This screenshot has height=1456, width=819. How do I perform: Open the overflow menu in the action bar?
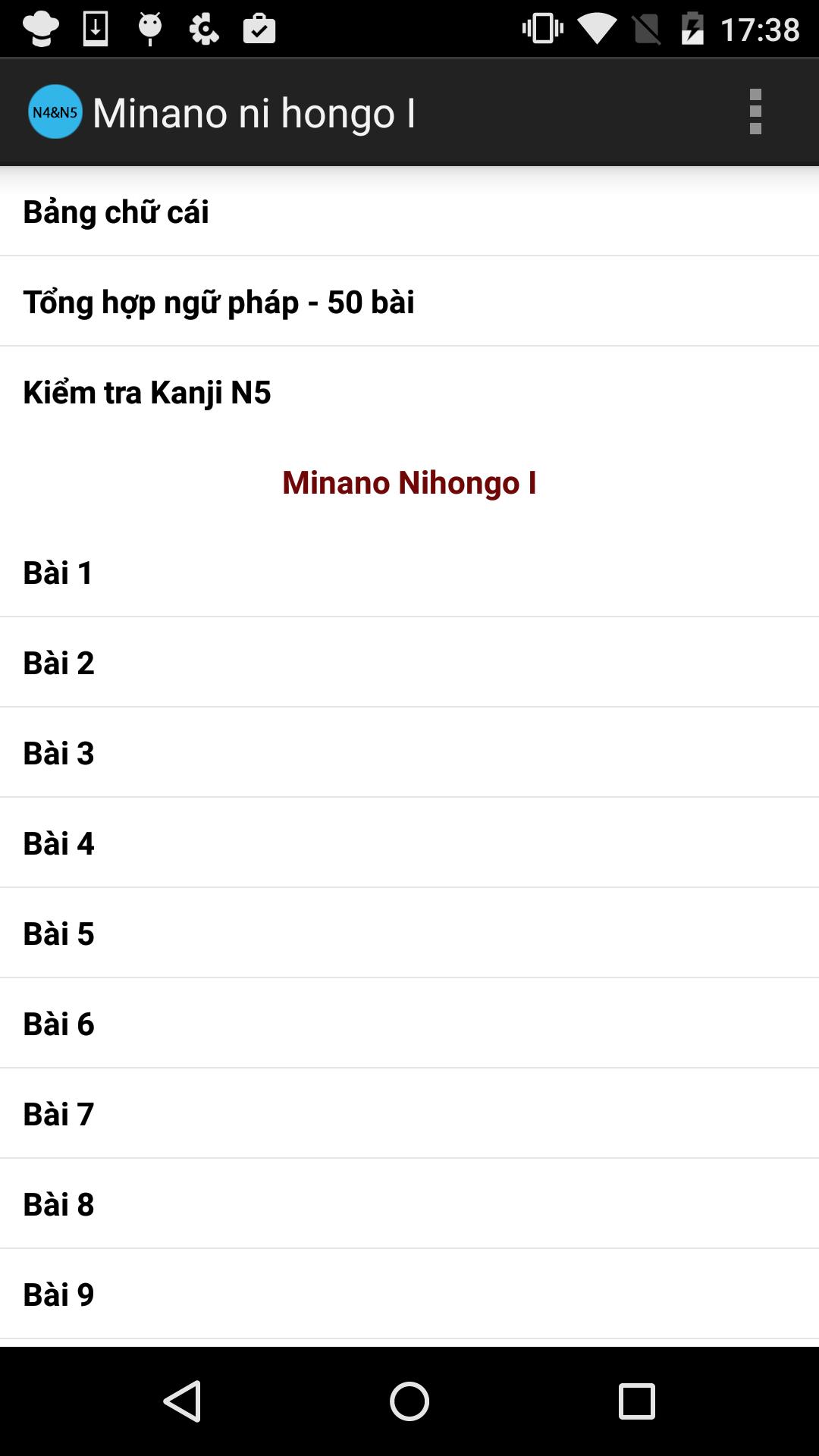755,111
